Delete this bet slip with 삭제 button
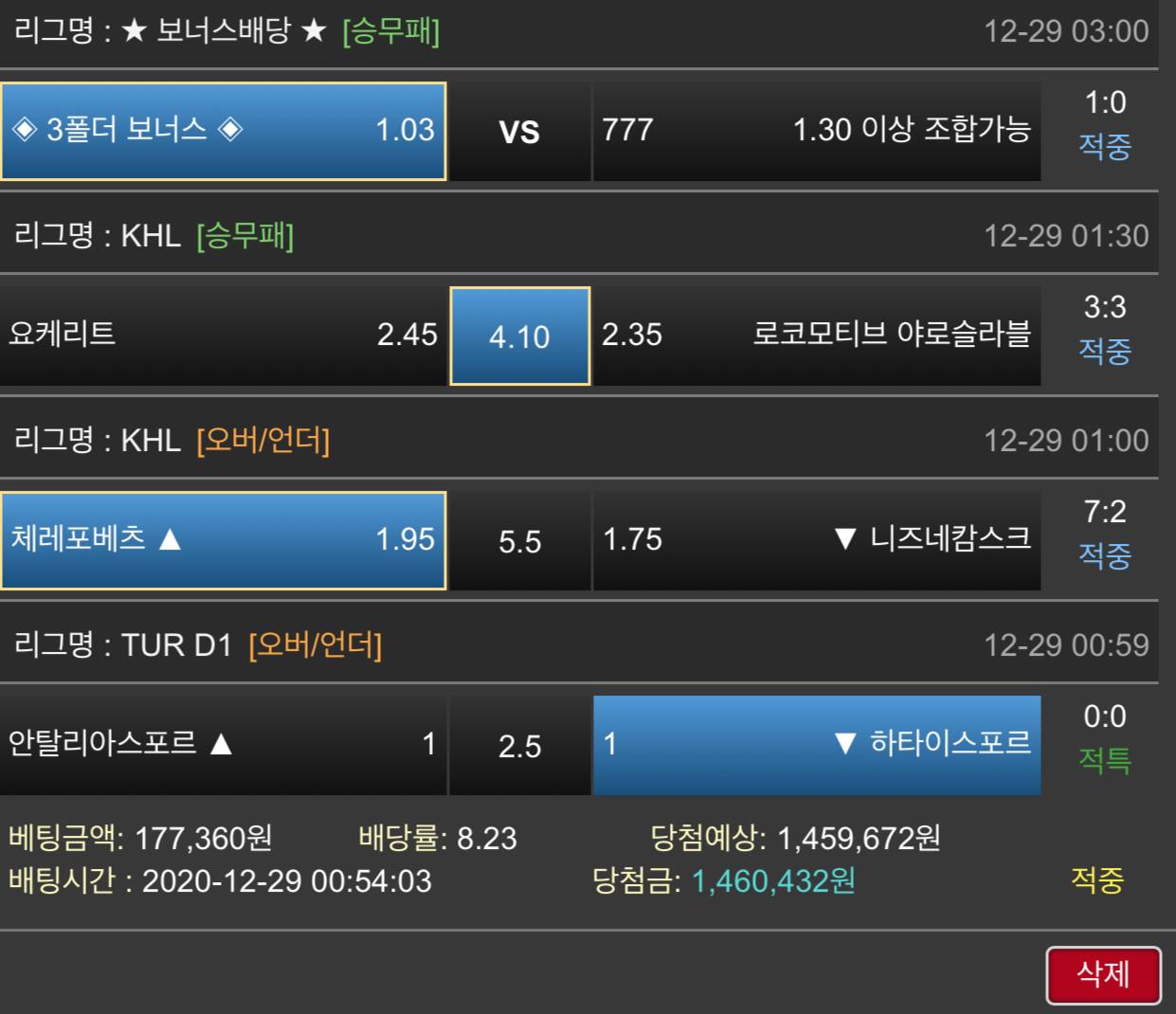 click(x=1103, y=975)
